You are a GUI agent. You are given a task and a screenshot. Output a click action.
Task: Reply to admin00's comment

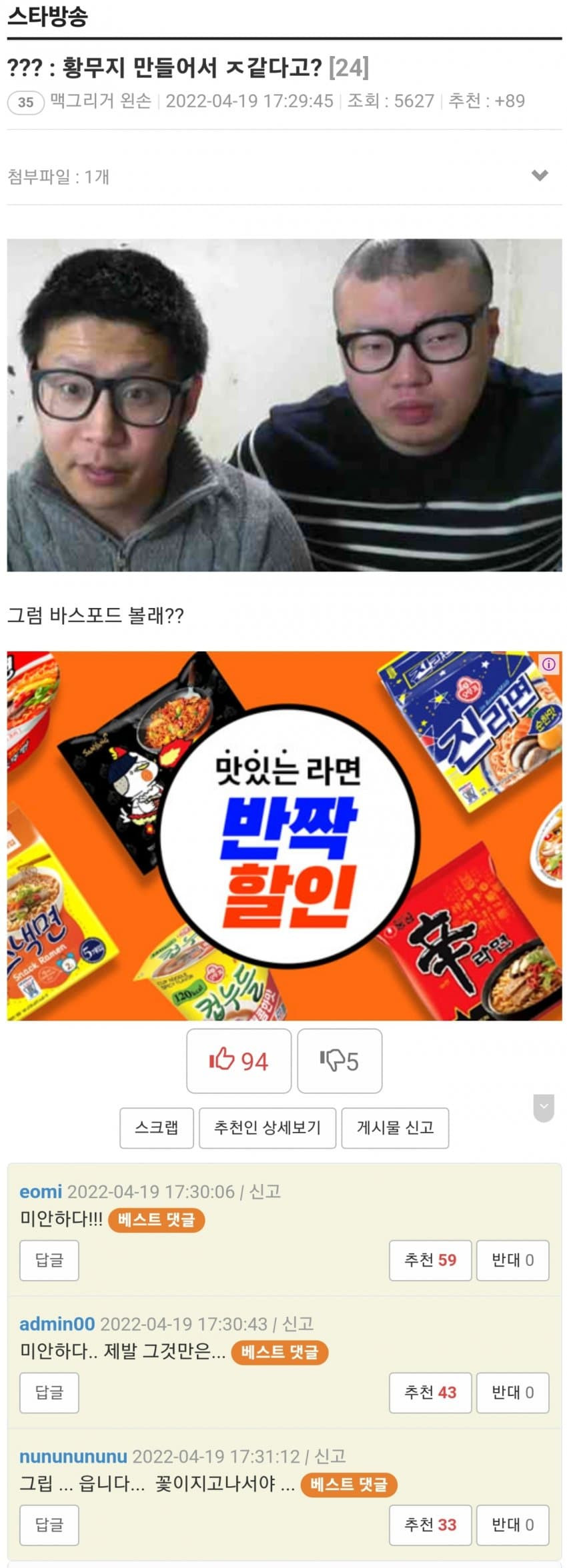49,1393
